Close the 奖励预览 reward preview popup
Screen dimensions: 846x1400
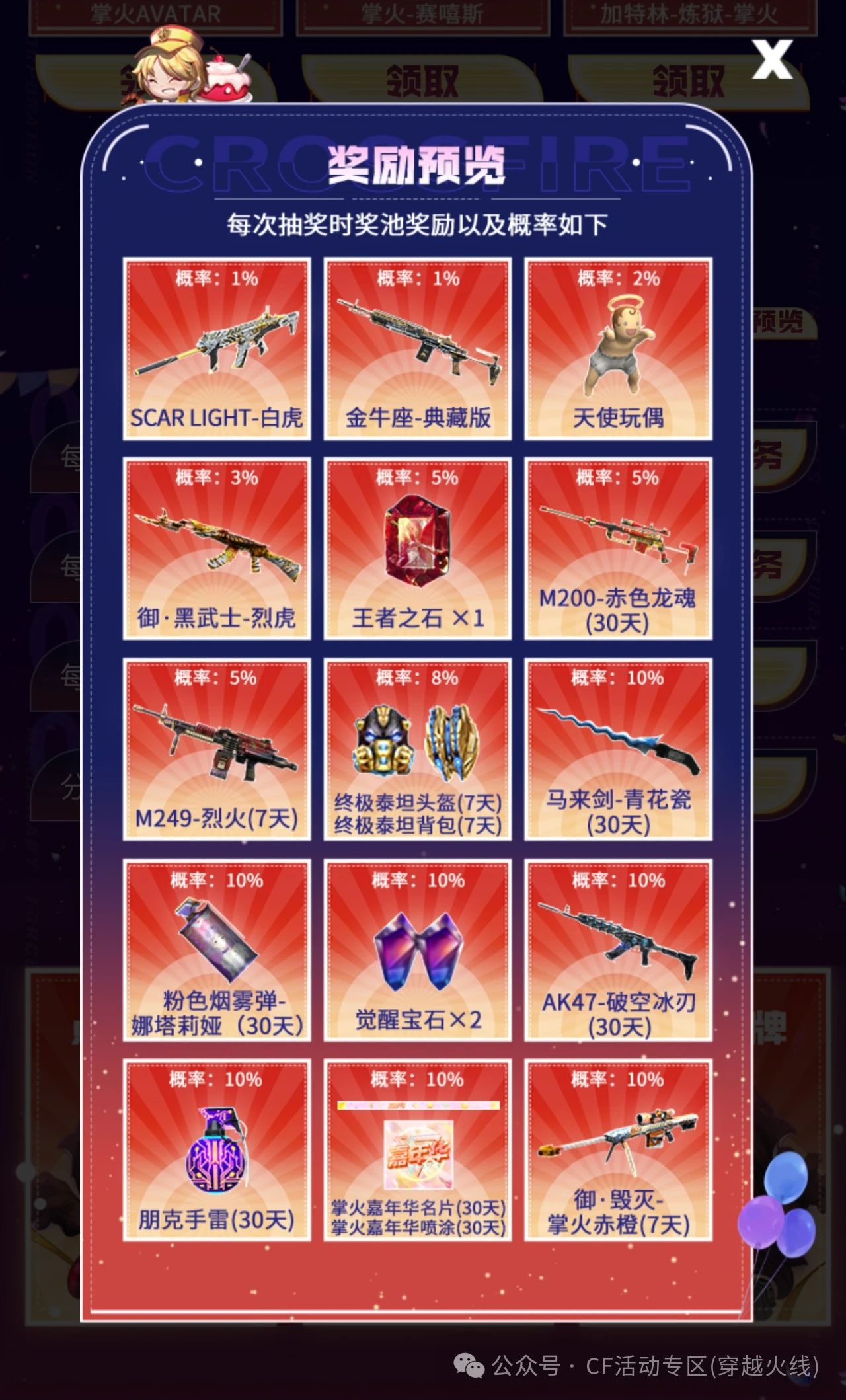[772, 60]
